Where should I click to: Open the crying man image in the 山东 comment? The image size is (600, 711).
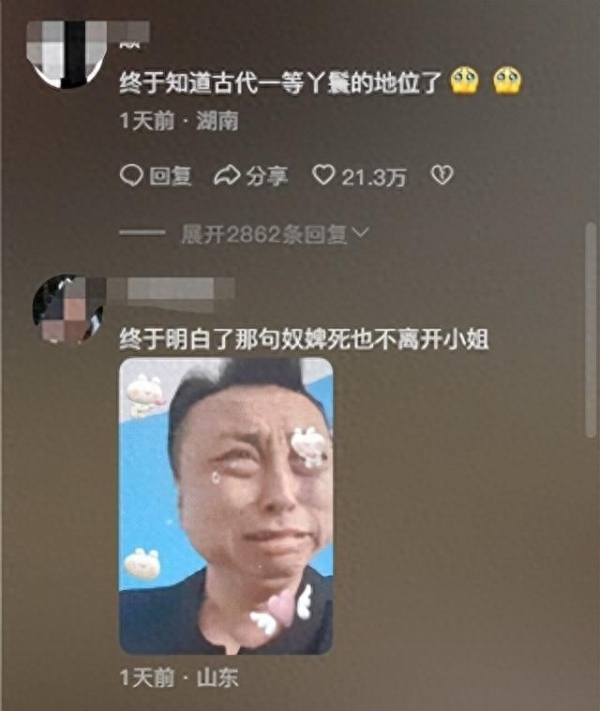[x=226, y=506]
